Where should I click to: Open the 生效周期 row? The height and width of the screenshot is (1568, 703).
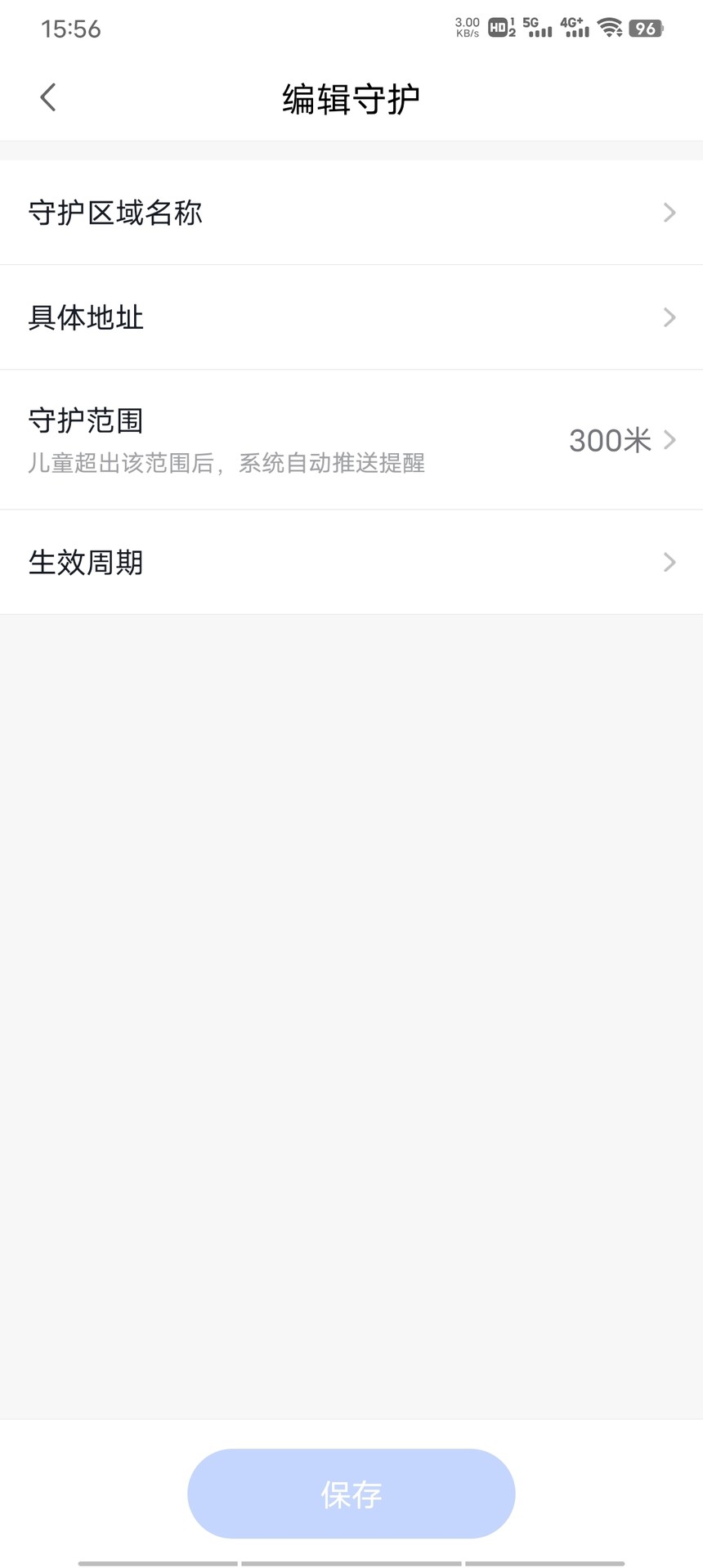(x=351, y=563)
